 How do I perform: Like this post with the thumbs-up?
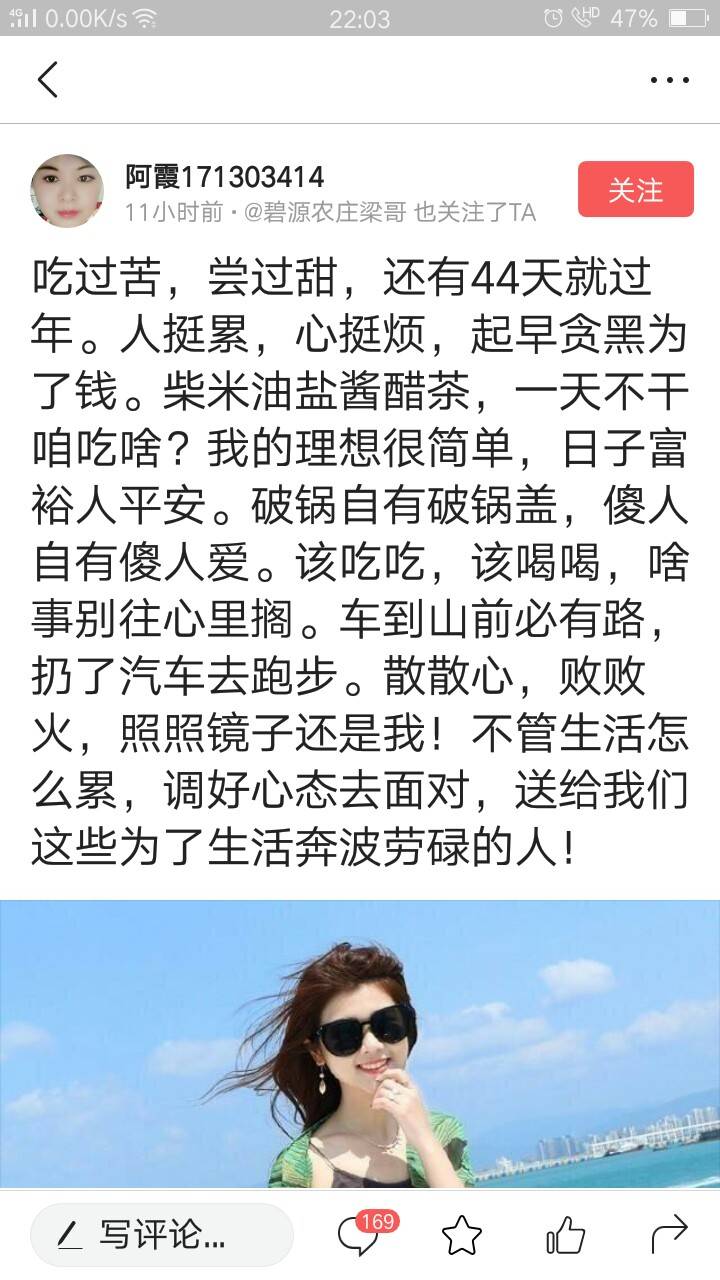pyautogui.click(x=565, y=1235)
